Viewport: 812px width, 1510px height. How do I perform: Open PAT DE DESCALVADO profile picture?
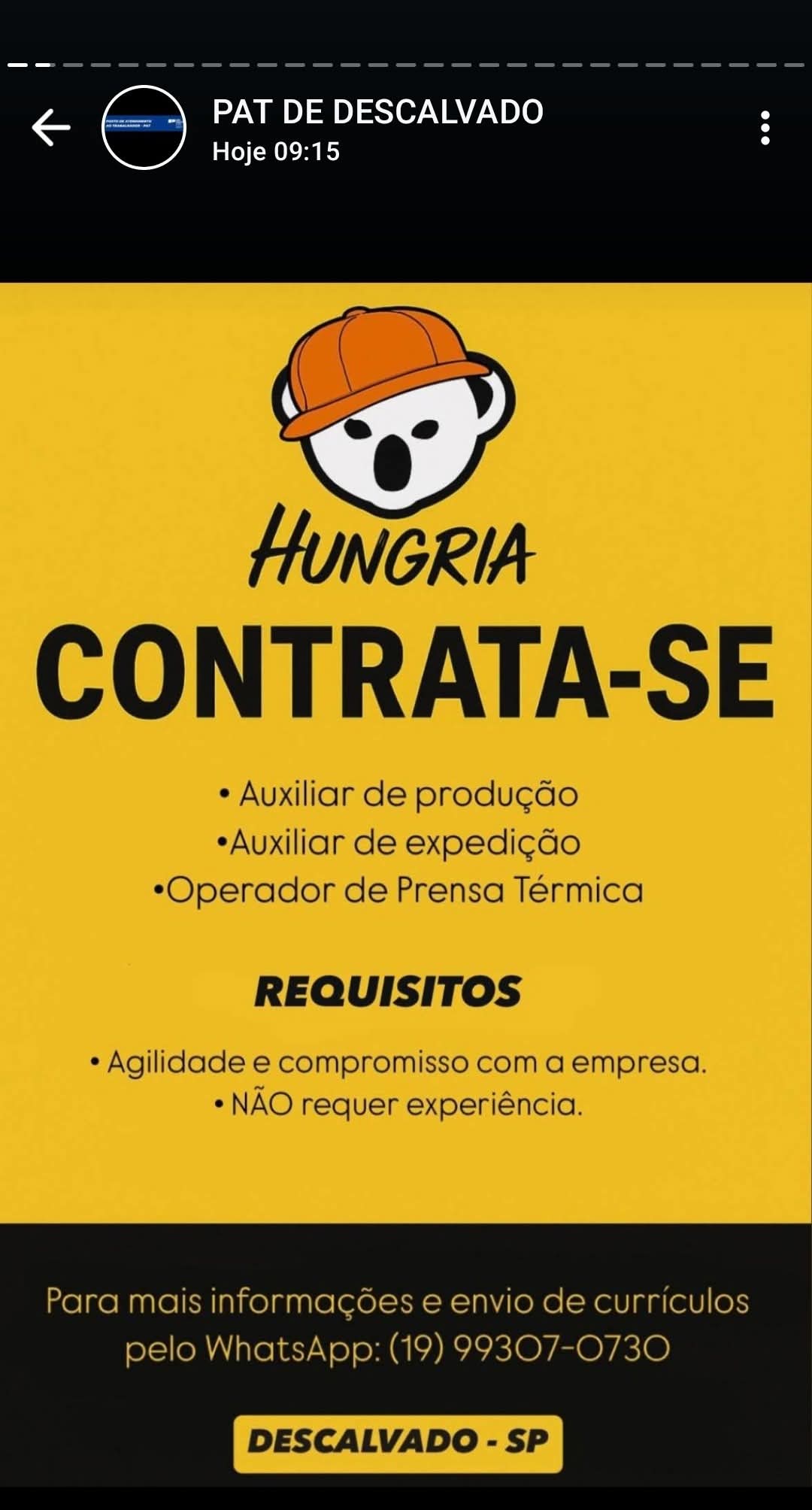[x=144, y=127]
